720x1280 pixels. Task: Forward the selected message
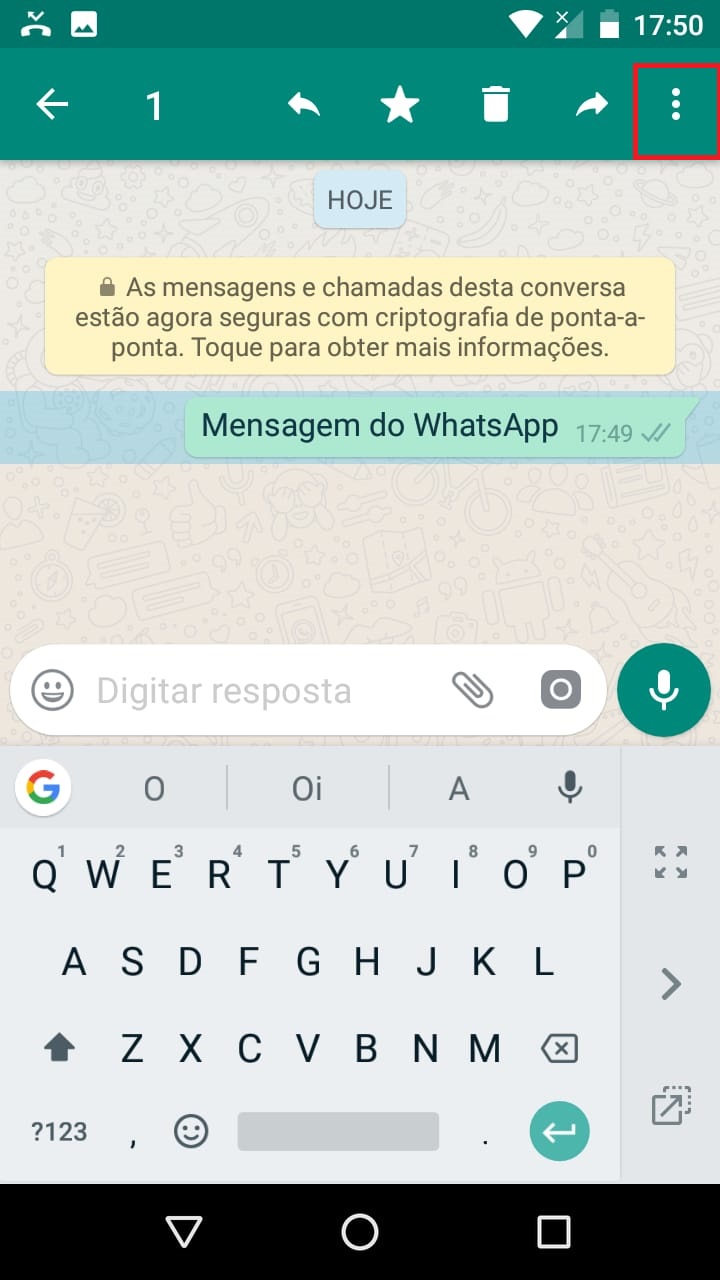pyautogui.click(x=592, y=104)
